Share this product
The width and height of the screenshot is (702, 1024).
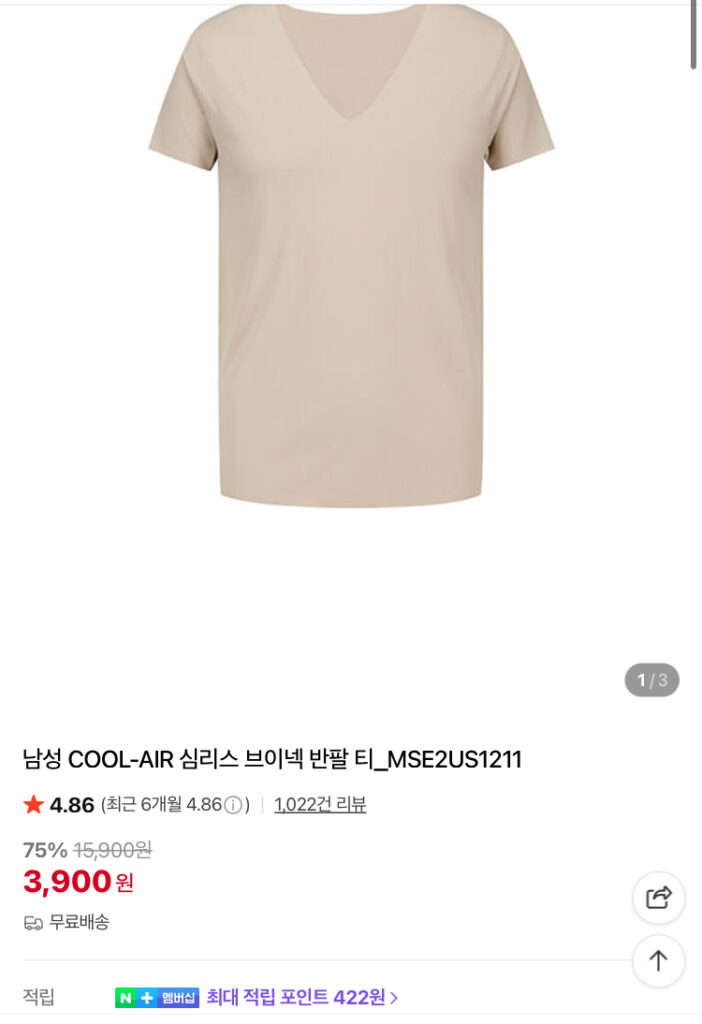pos(658,897)
